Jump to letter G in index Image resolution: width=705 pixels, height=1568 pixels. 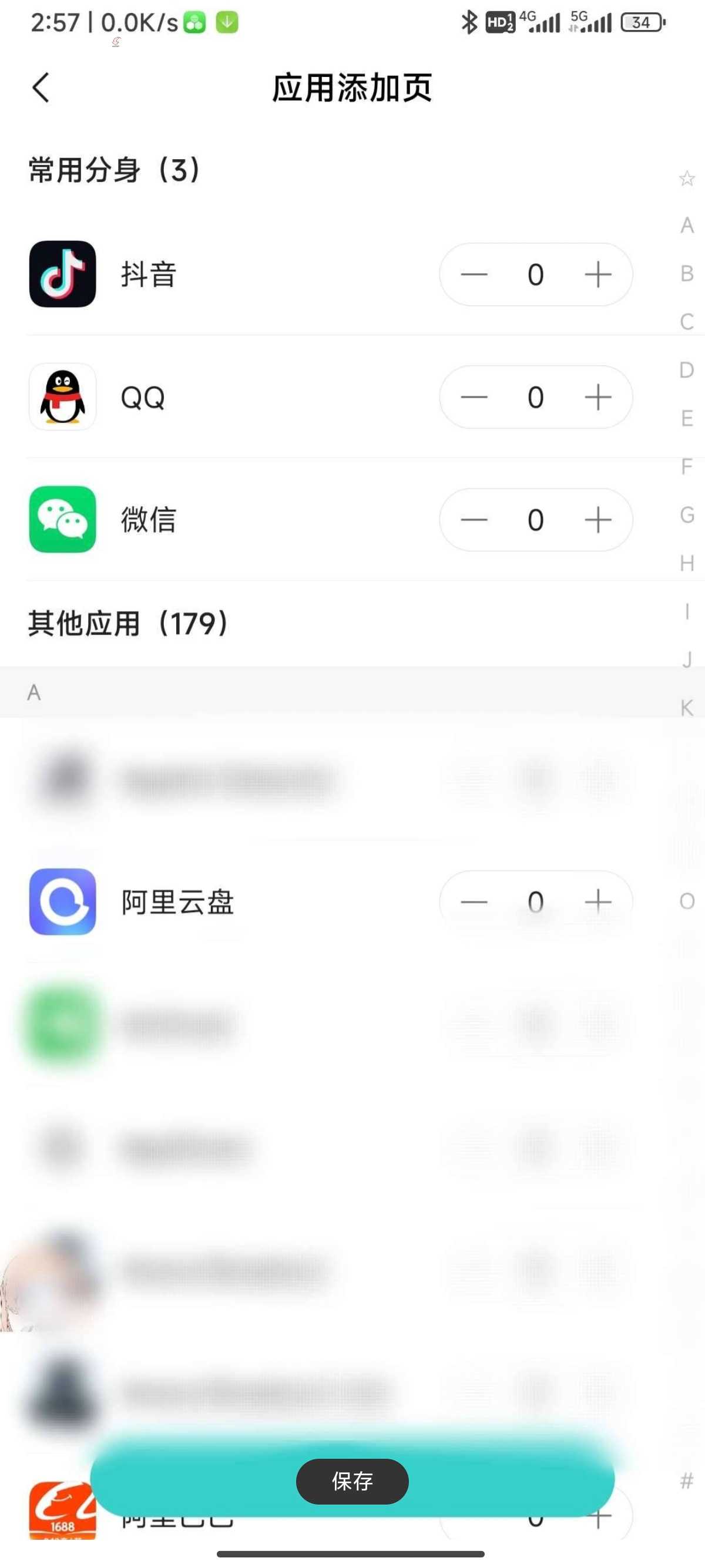(x=687, y=515)
